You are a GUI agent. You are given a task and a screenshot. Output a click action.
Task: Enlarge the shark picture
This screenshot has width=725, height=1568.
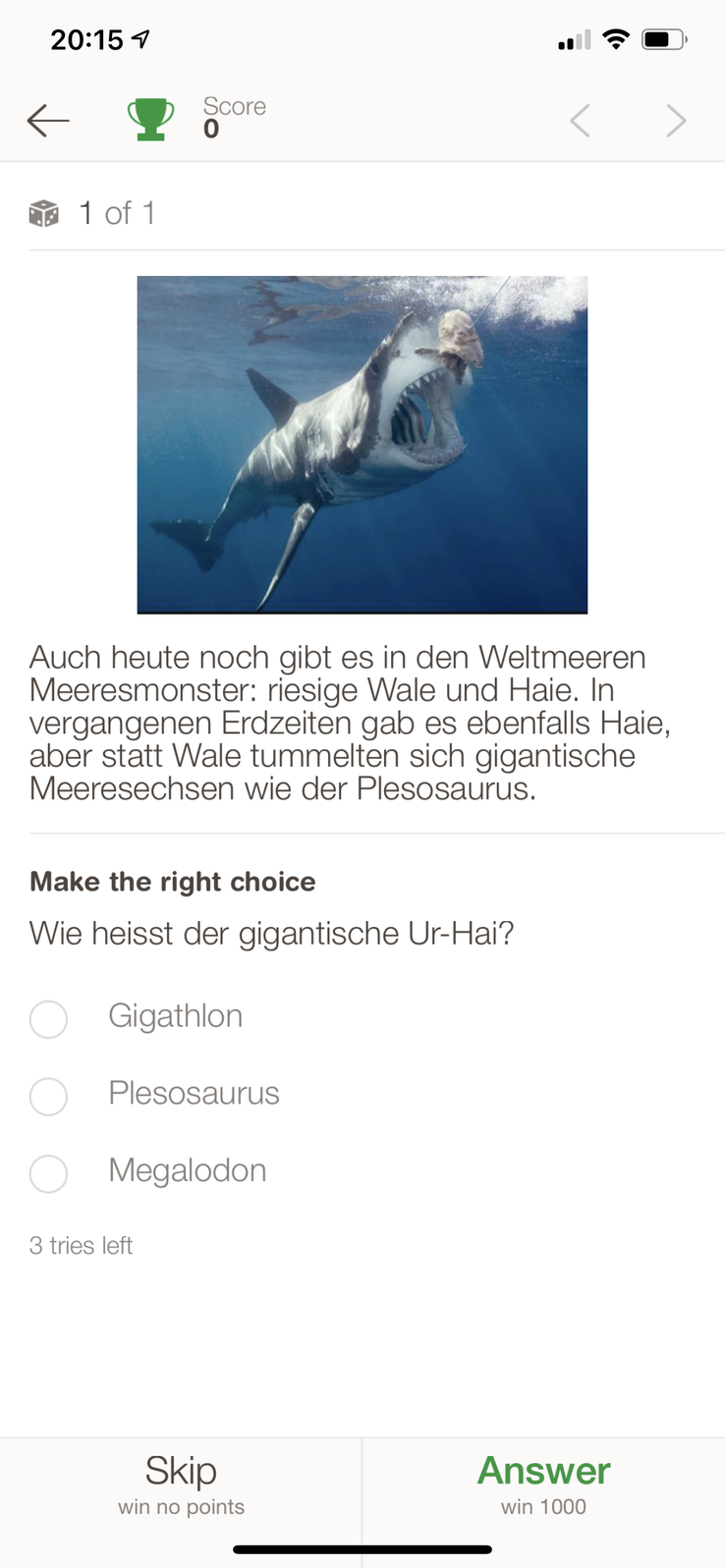(362, 445)
